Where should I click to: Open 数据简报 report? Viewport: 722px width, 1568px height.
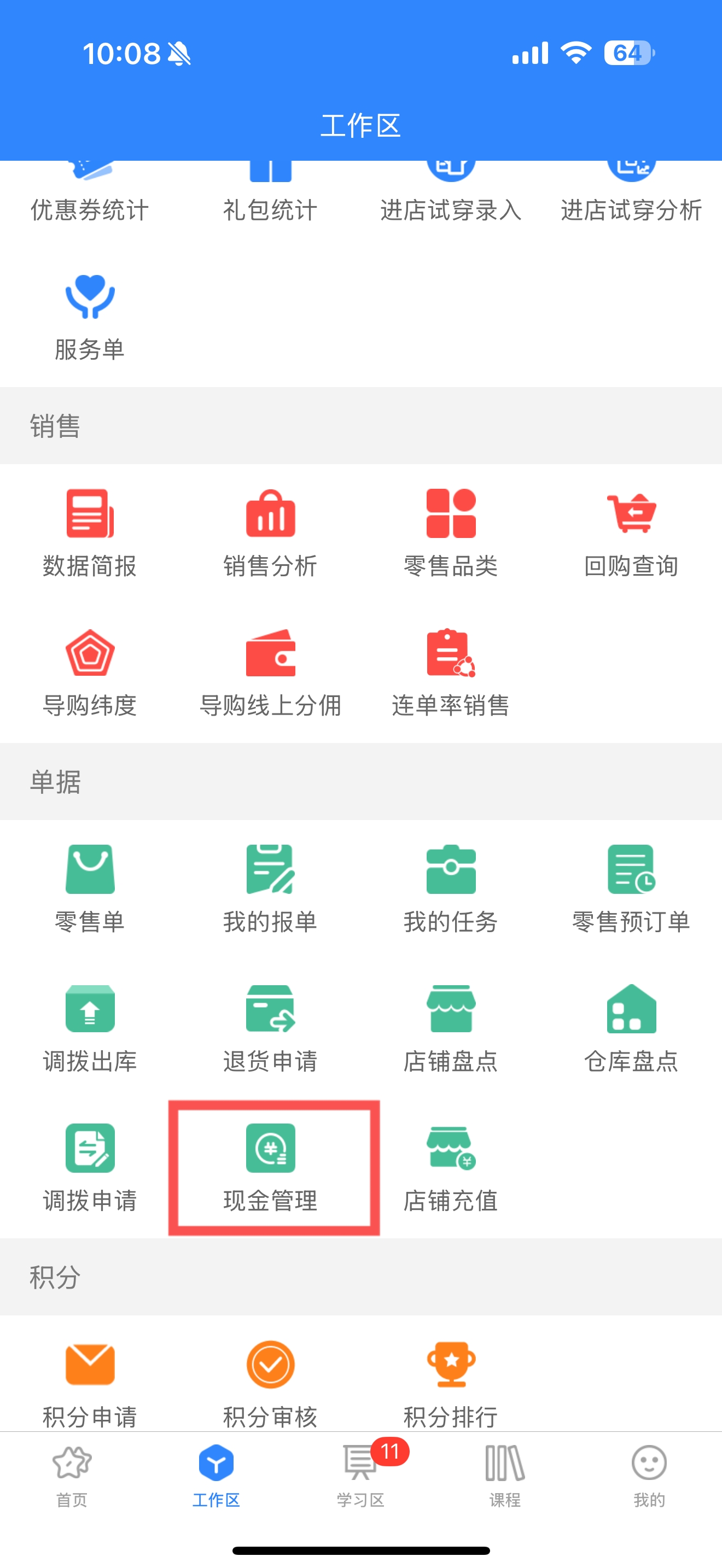[x=90, y=533]
